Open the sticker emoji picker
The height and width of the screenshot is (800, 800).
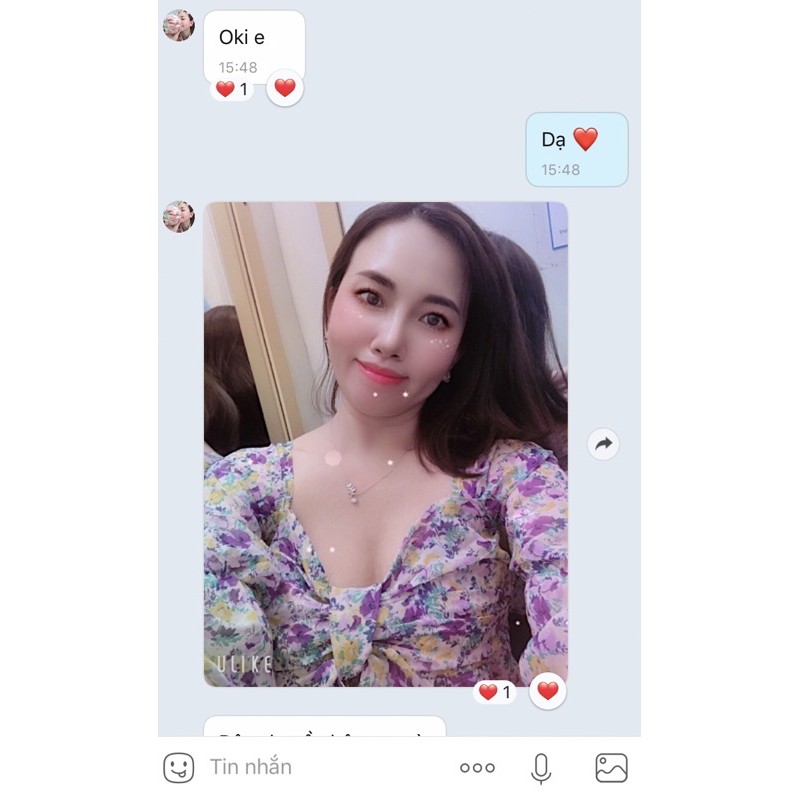[178, 767]
